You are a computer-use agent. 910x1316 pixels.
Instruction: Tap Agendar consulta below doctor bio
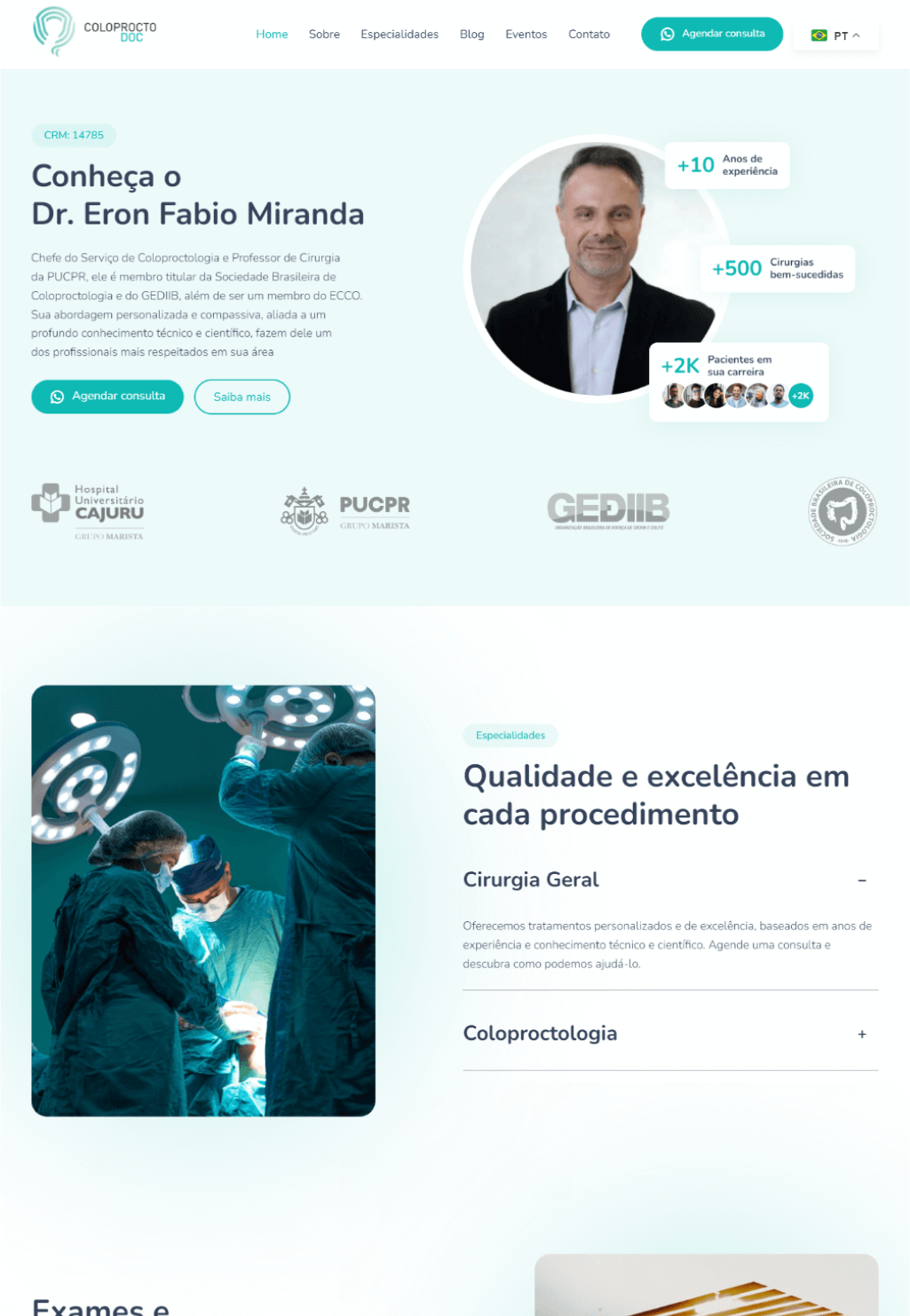107,397
